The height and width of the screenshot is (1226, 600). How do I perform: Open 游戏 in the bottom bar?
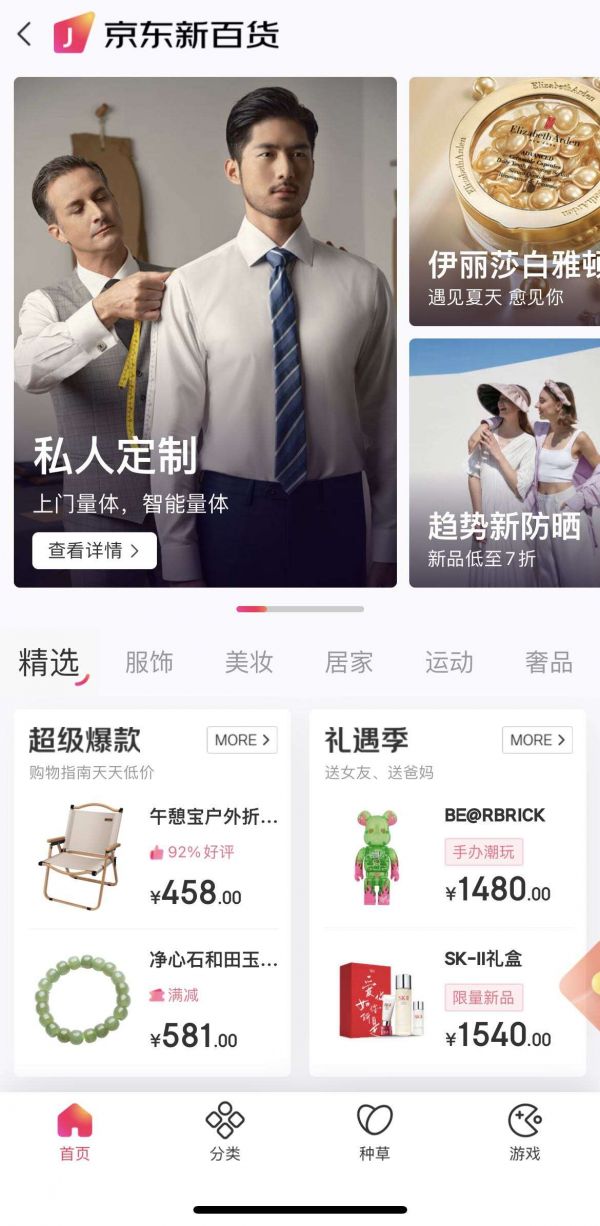point(525,1132)
